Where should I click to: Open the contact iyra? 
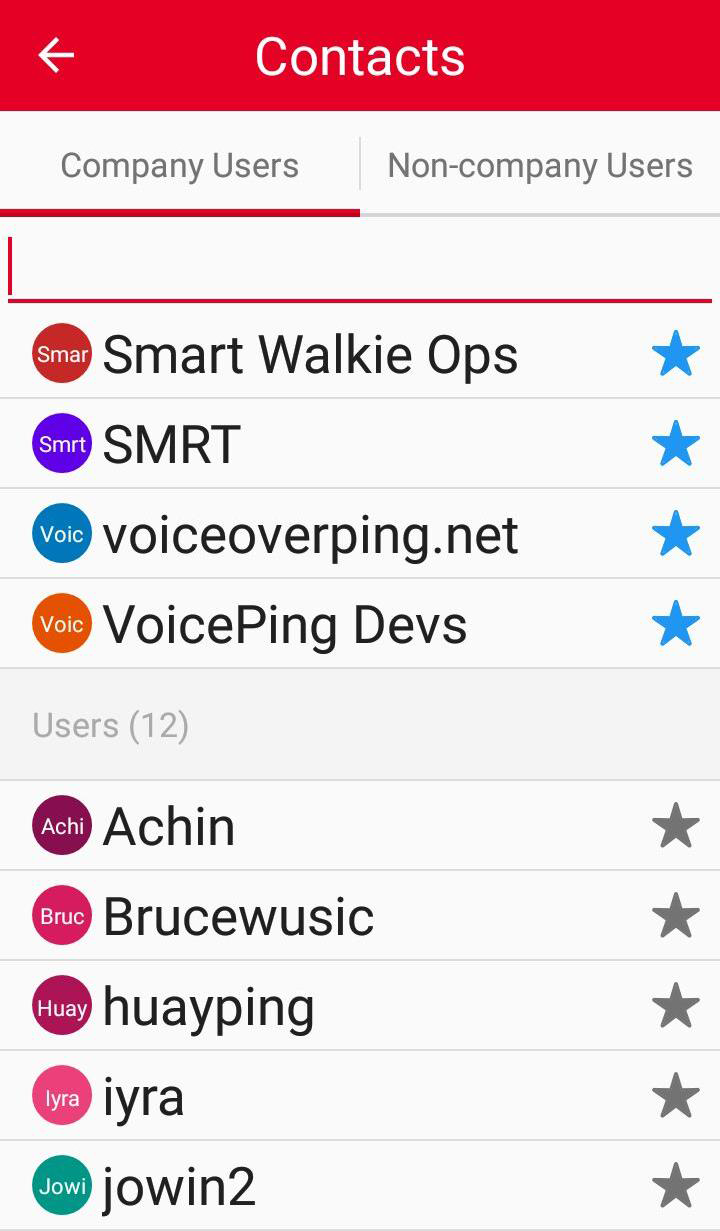click(x=144, y=1096)
